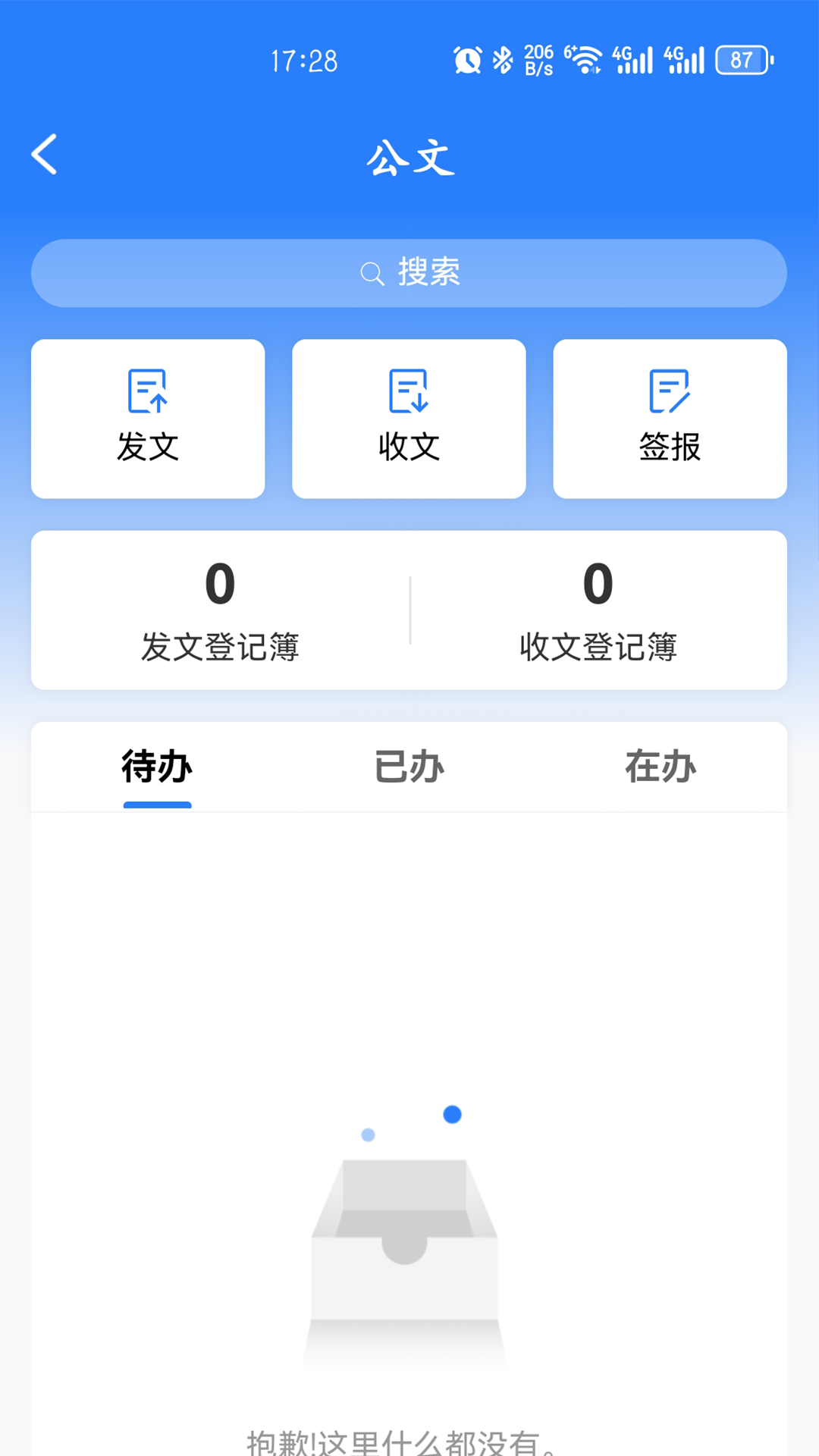This screenshot has height=1456, width=819.
Task: Switch to the 在办 tab
Action: (x=661, y=766)
